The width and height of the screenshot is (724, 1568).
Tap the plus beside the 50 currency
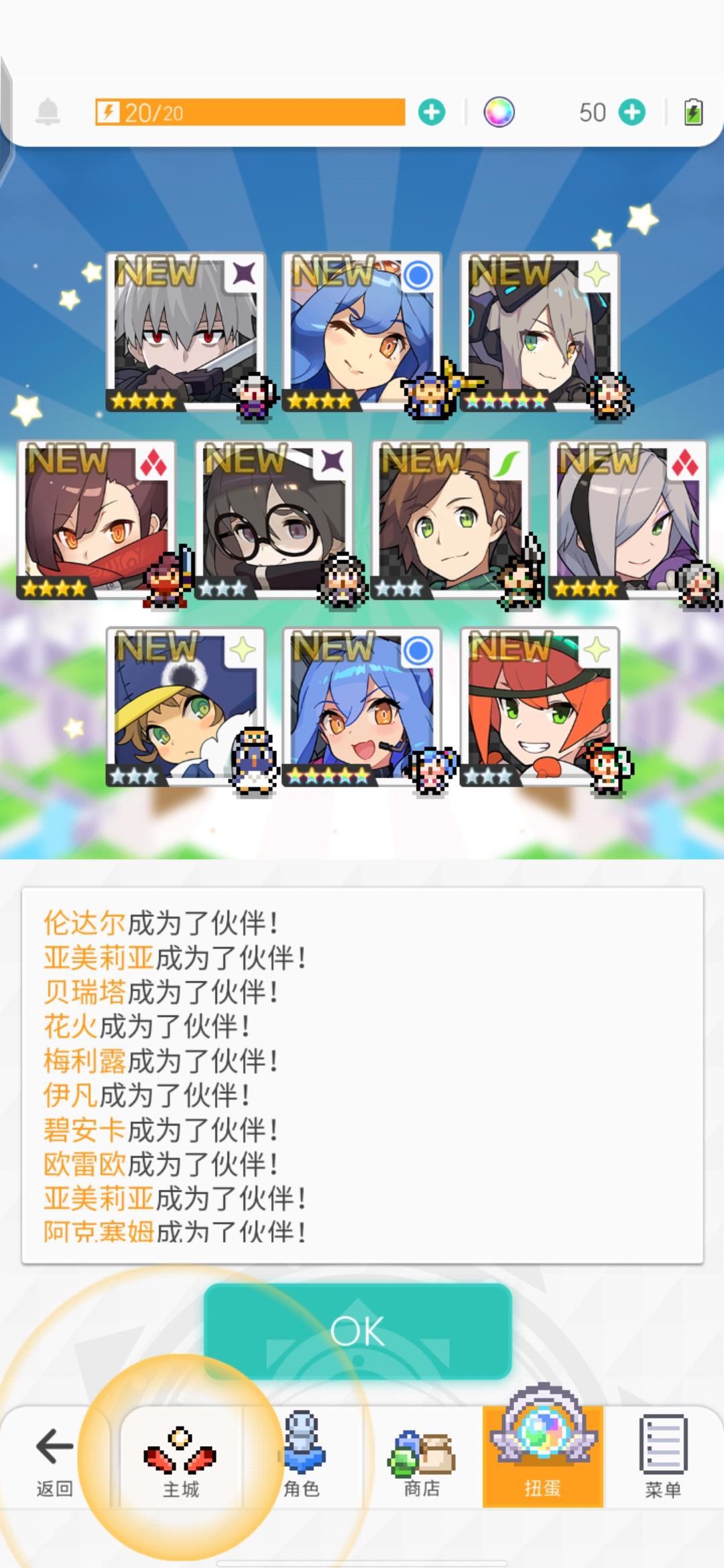[631, 111]
